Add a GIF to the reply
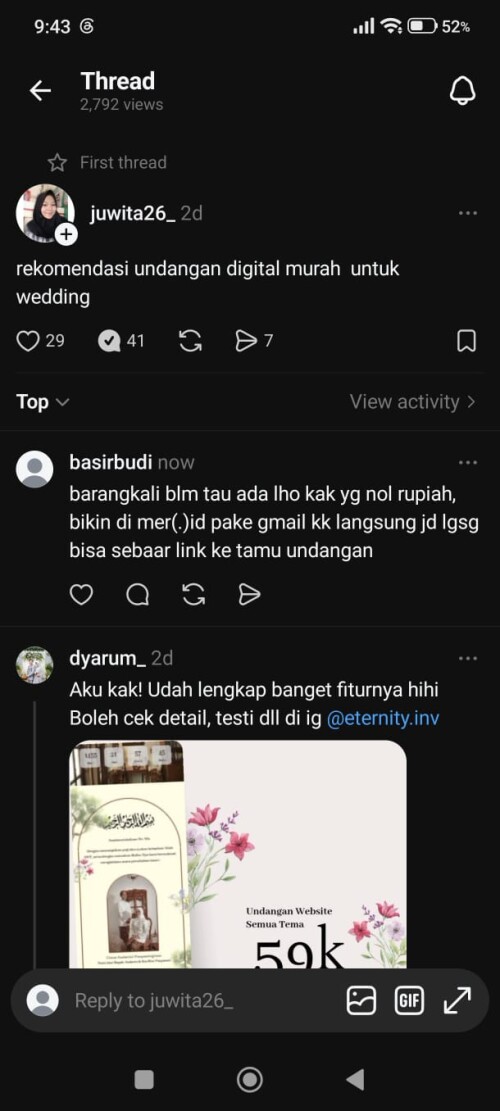 coord(409,1000)
